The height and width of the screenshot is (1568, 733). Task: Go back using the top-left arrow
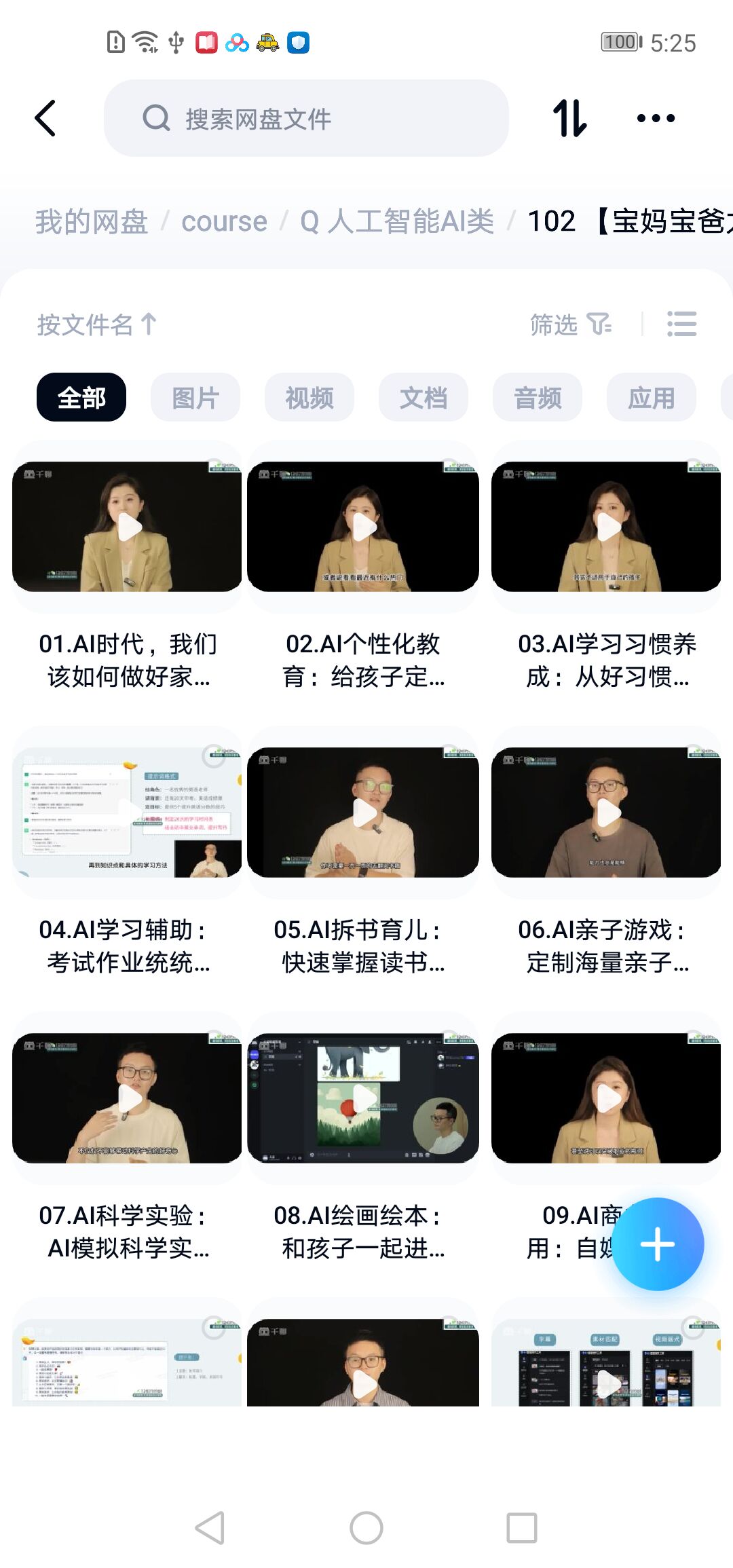coord(45,119)
